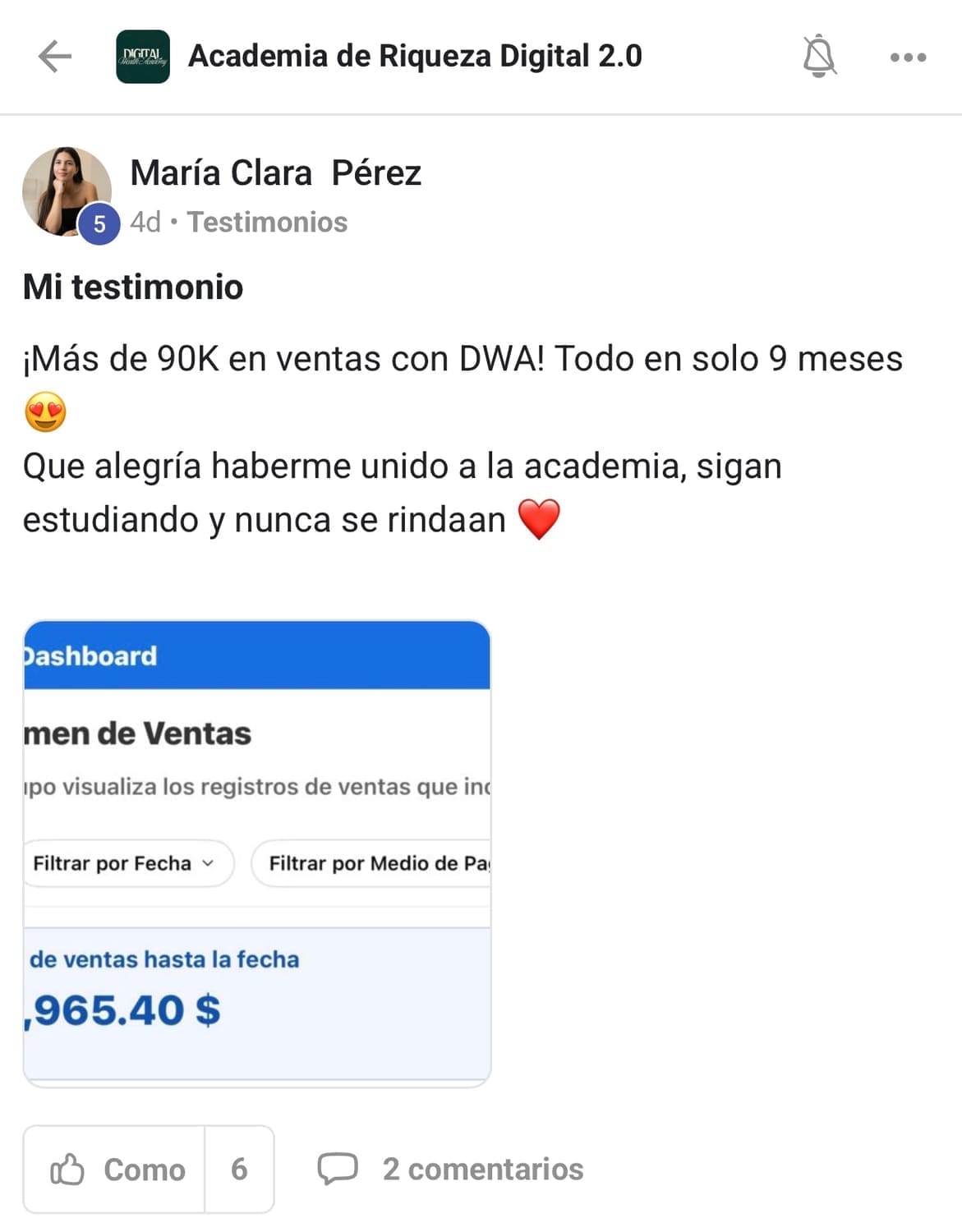Go back using the top arrow
962x1232 pixels.
(x=55, y=57)
